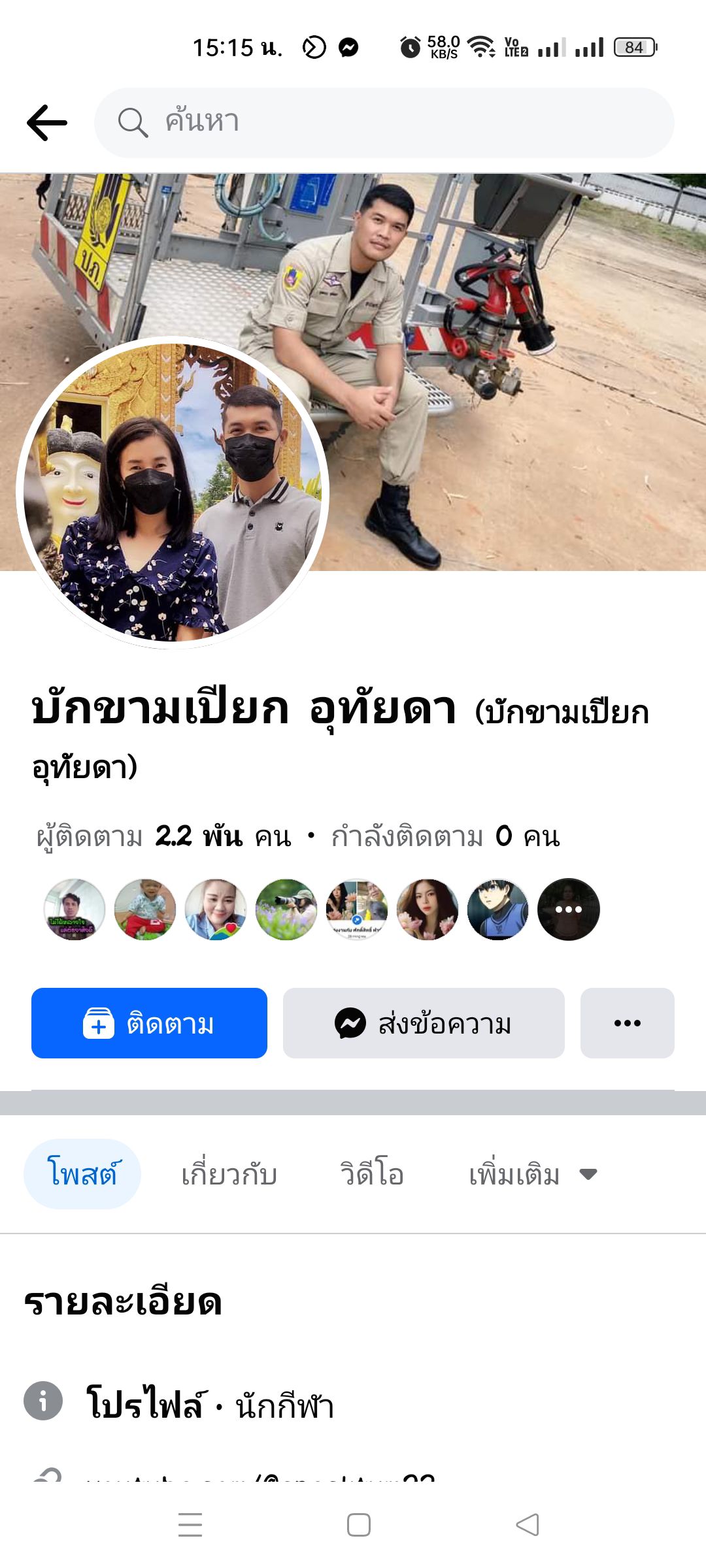706x1568 pixels.
Task: Open the three-dot more options button
Action: tap(627, 1023)
